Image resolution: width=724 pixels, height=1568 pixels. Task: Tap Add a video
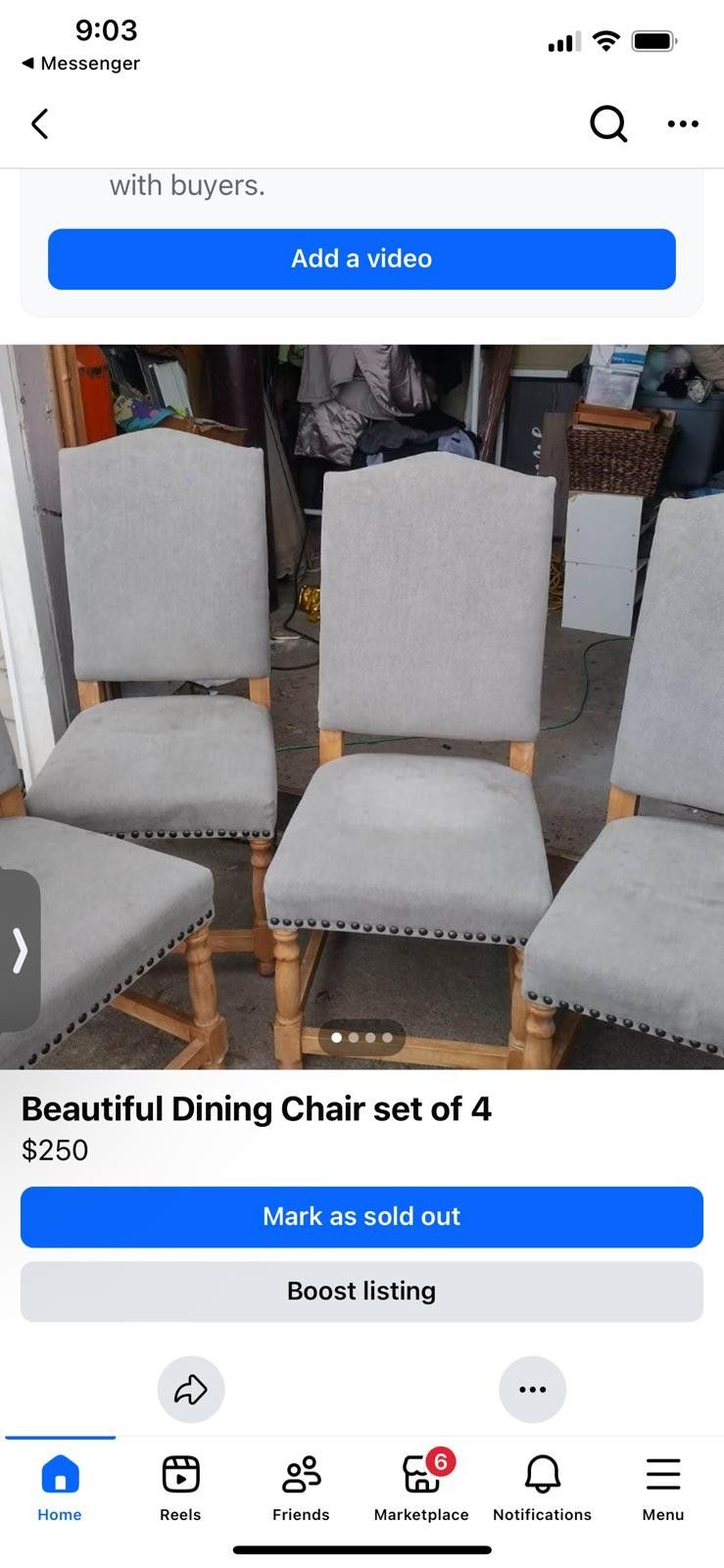click(x=362, y=259)
